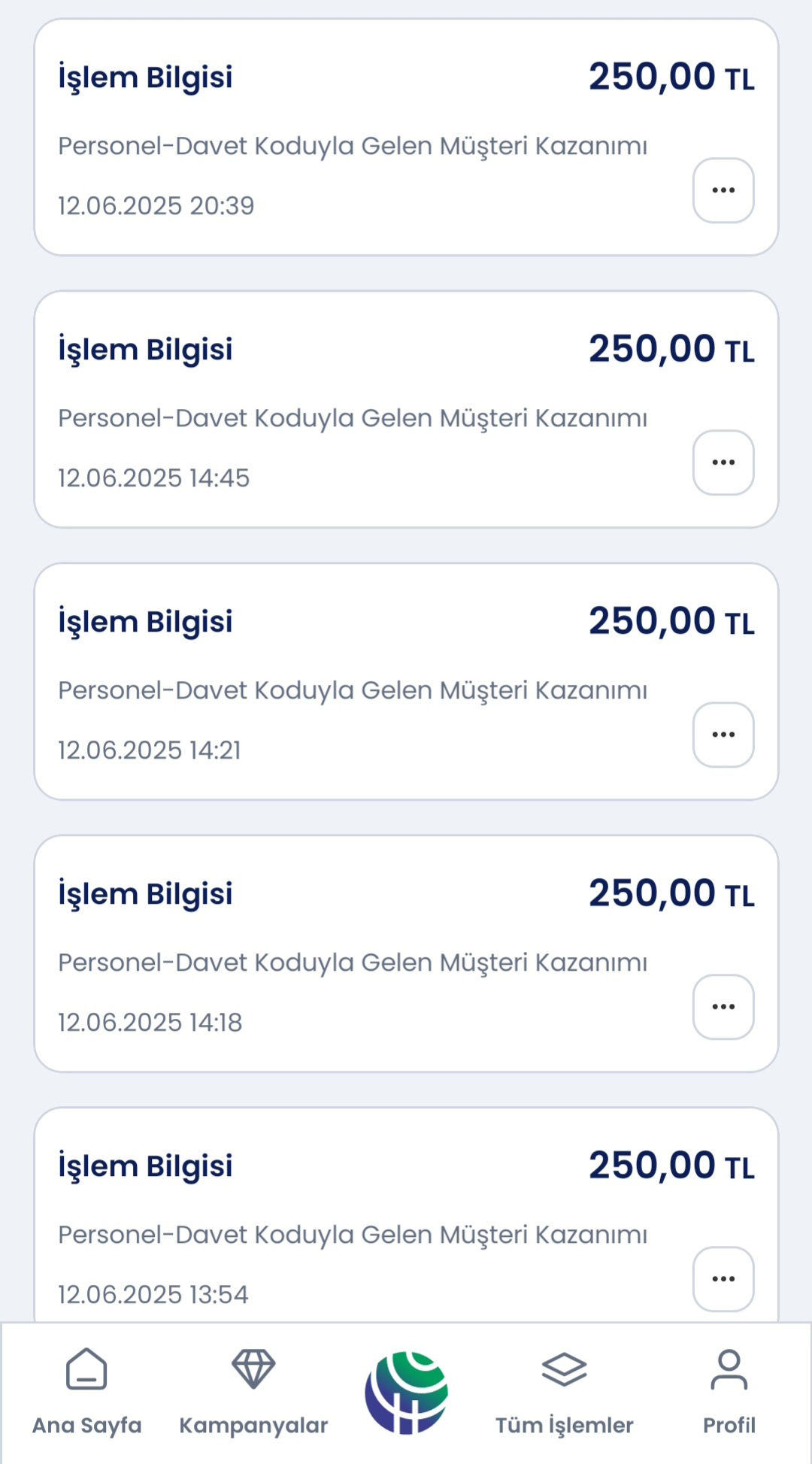The height and width of the screenshot is (1464, 812).
Task: Open more options for the 14:21 transaction
Action: click(723, 735)
